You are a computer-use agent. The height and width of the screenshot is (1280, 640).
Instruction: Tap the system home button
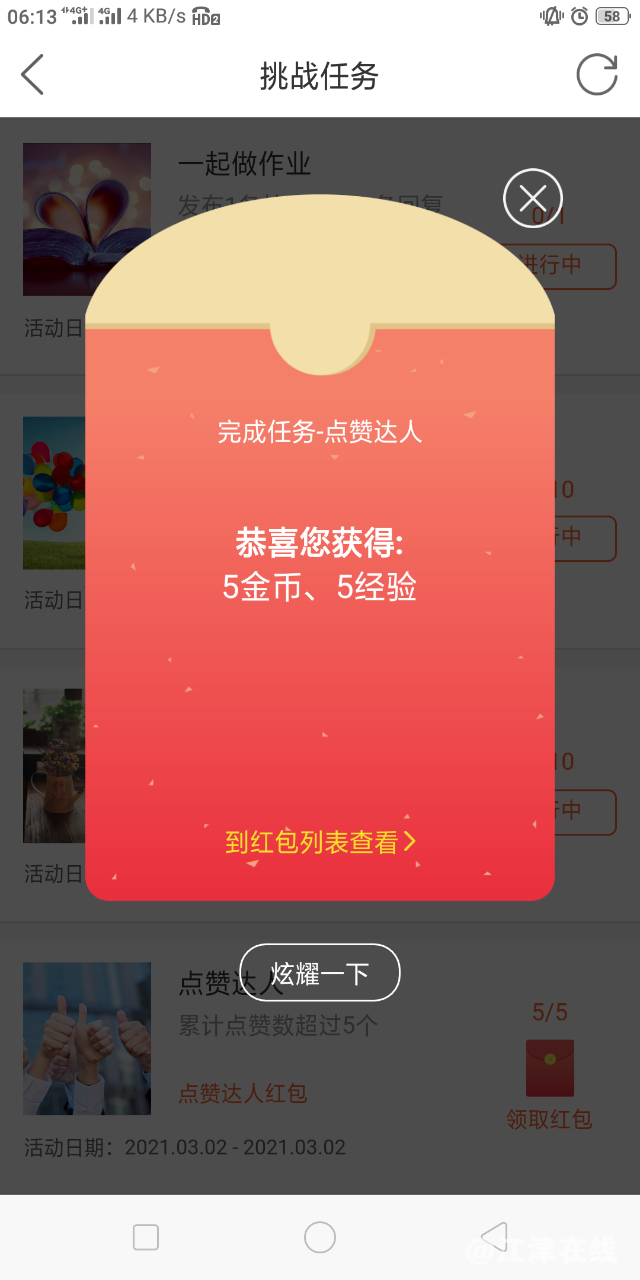[320, 1237]
